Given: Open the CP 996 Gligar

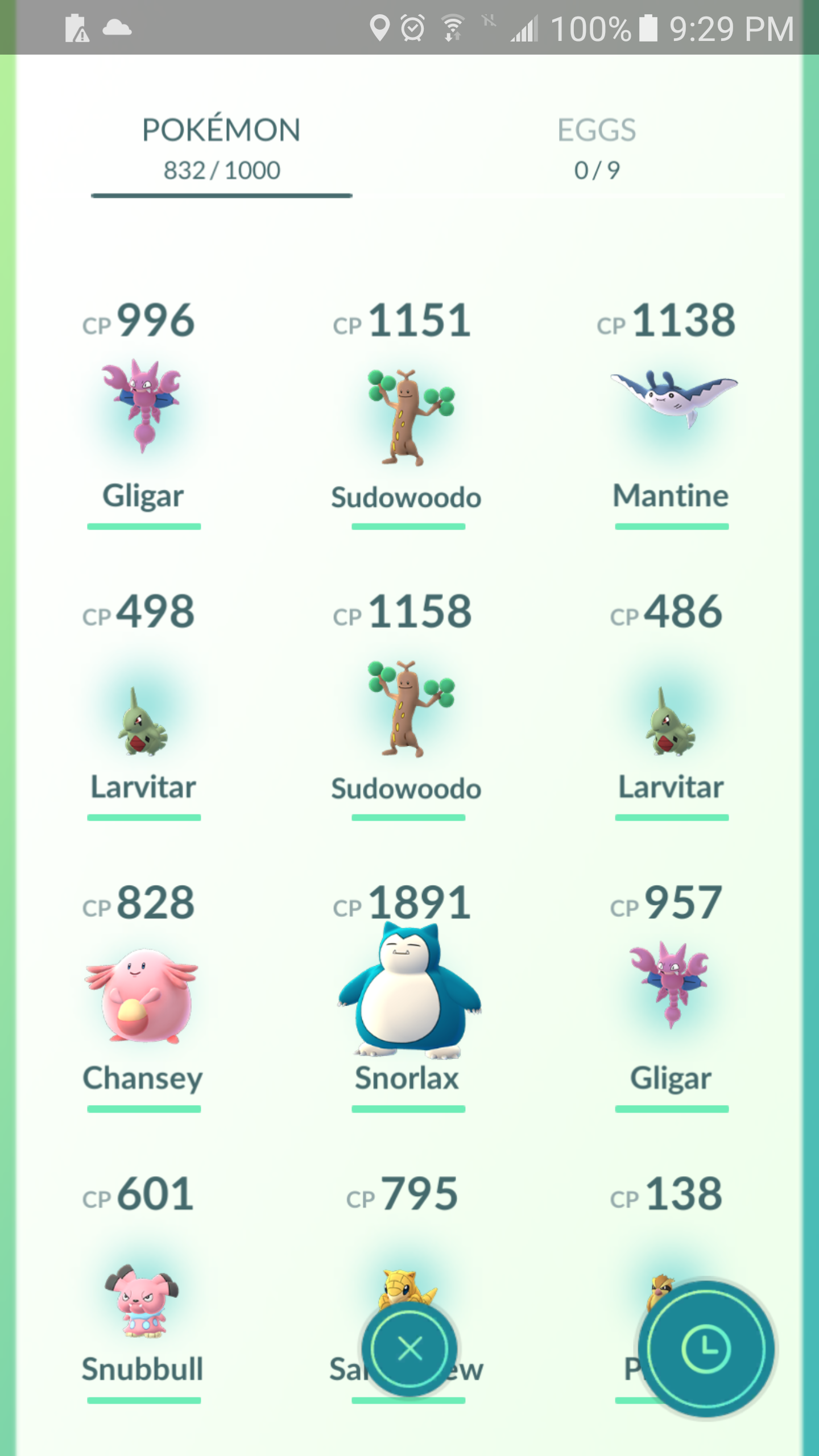Looking at the screenshot, I should click(142, 412).
